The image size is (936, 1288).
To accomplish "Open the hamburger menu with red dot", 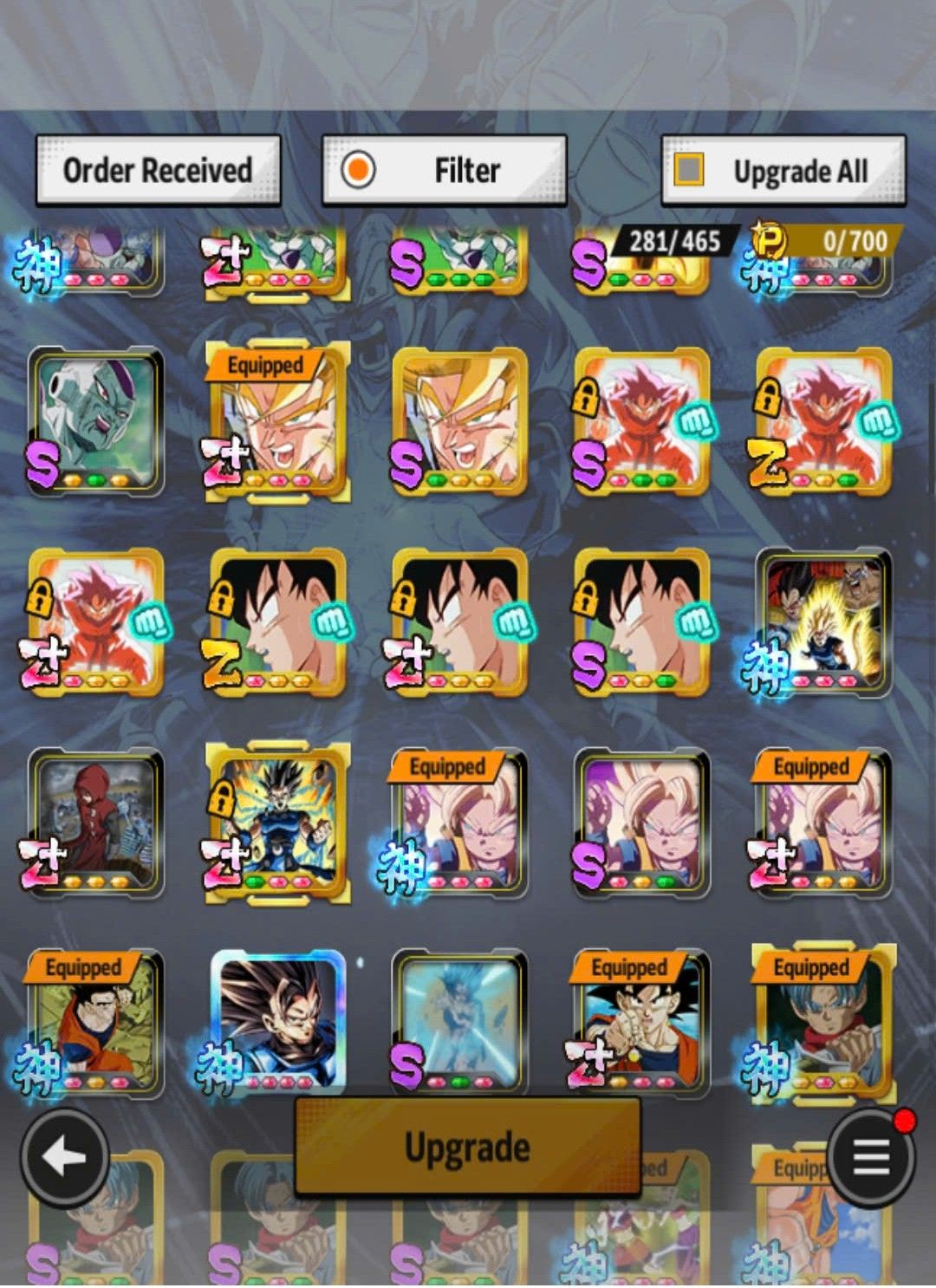I will click(870, 1157).
